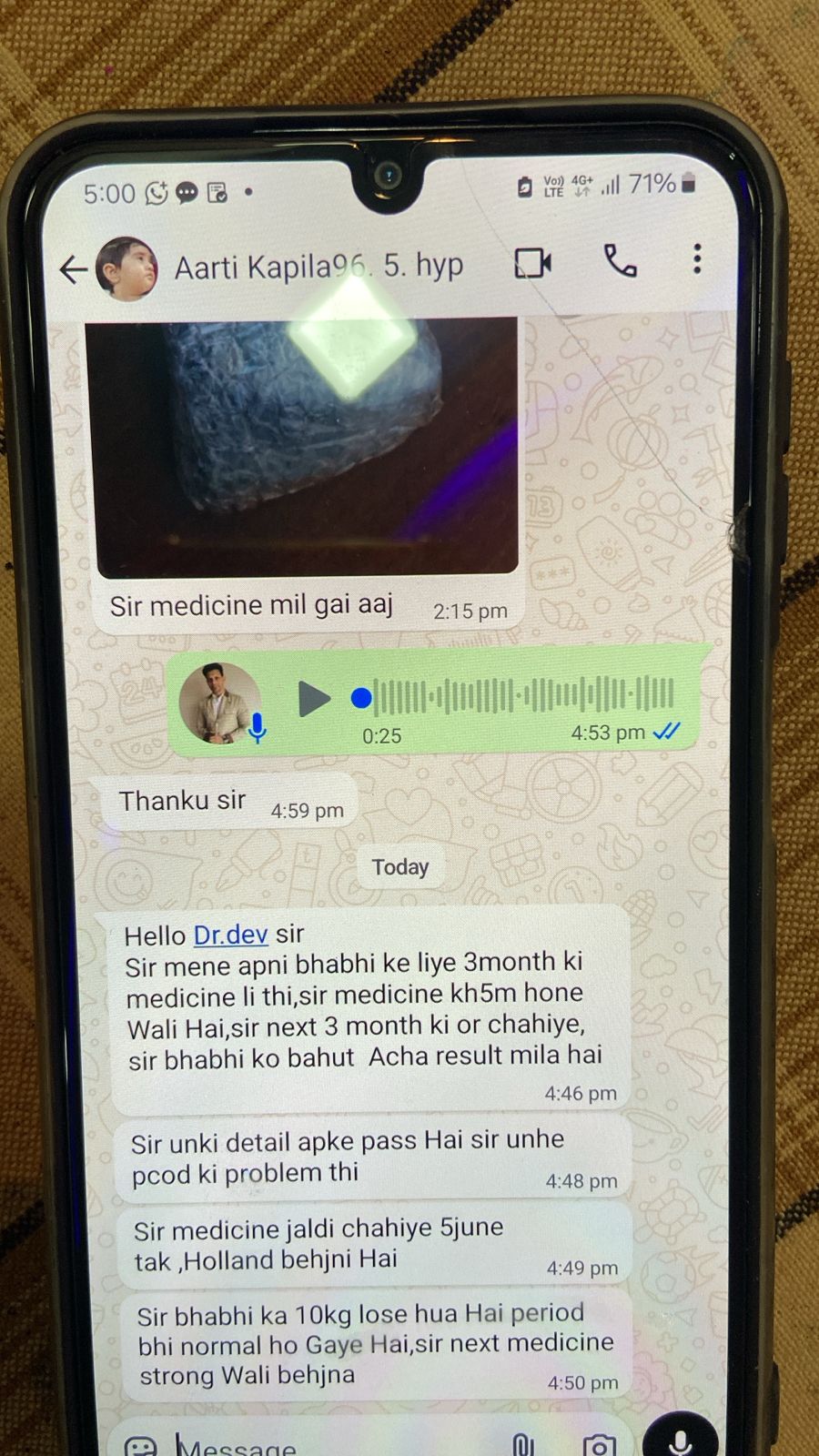Open the Dr.dev link in message
The image size is (819, 1456).
230,935
